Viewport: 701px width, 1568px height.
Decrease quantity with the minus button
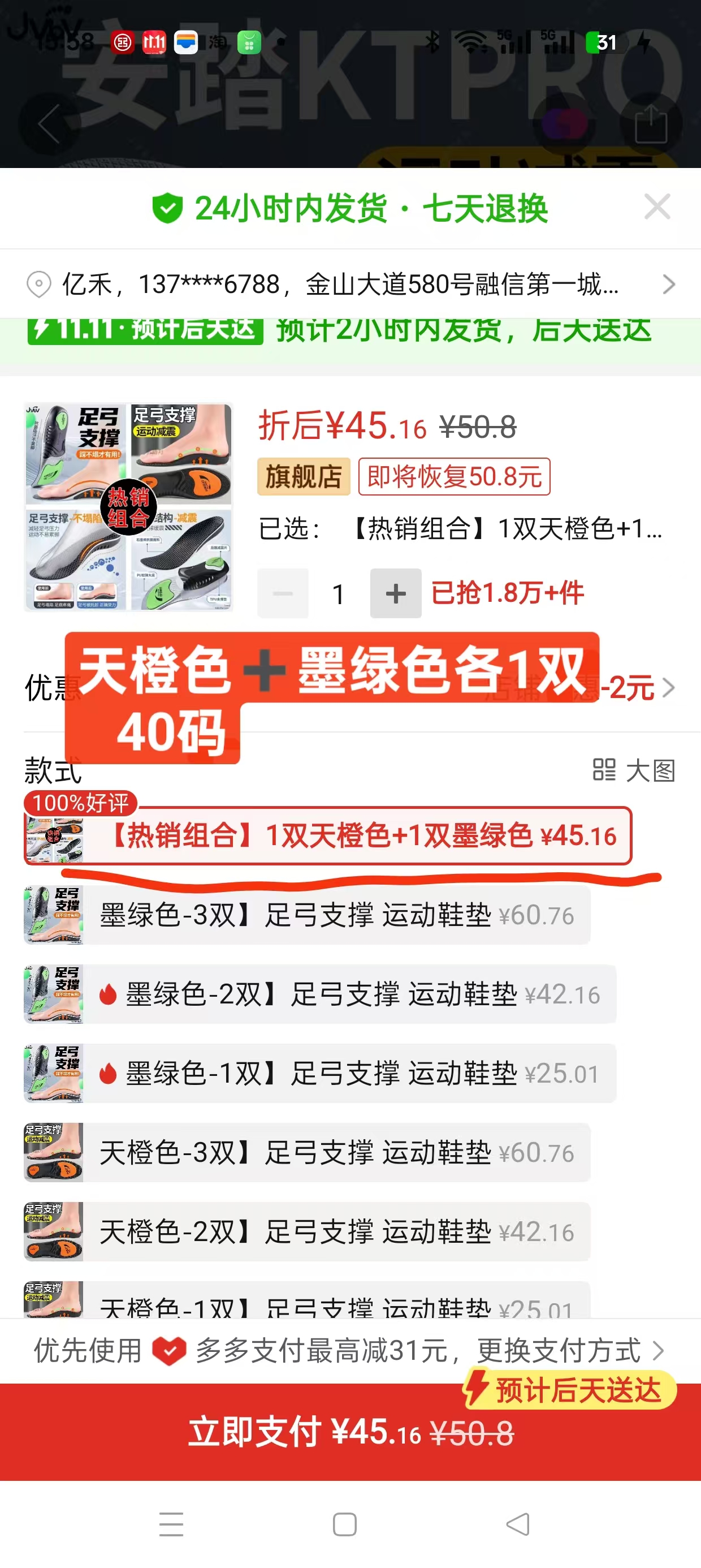(x=283, y=593)
